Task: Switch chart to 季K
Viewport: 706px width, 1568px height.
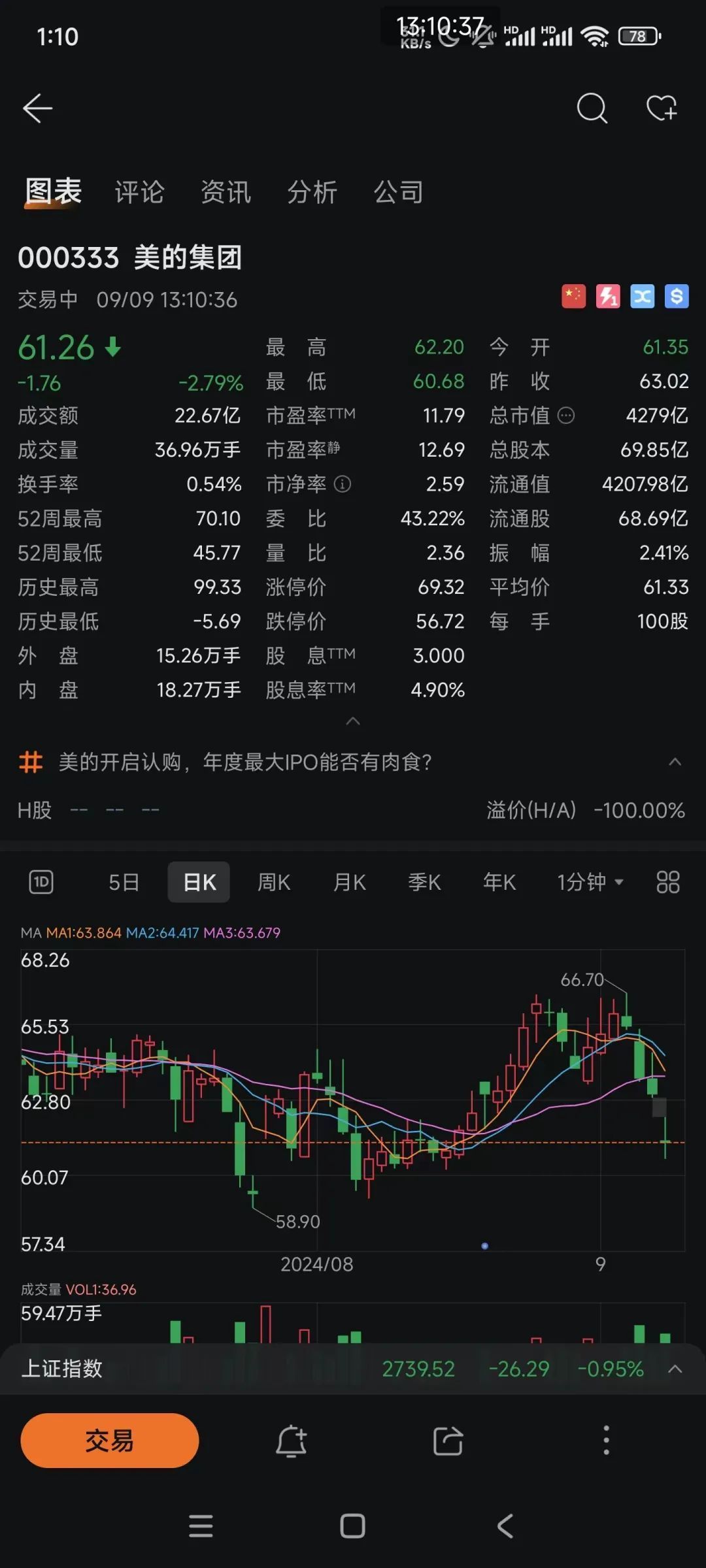Action: (x=424, y=882)
